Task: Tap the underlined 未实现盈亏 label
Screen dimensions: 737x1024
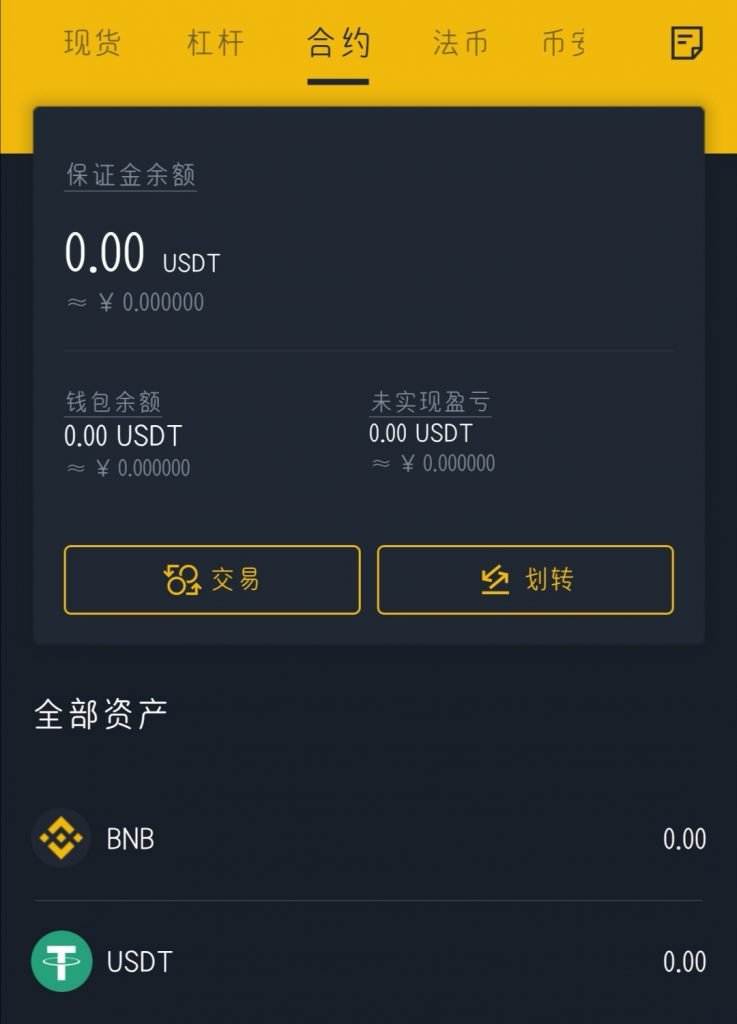Action: point(430,402)
